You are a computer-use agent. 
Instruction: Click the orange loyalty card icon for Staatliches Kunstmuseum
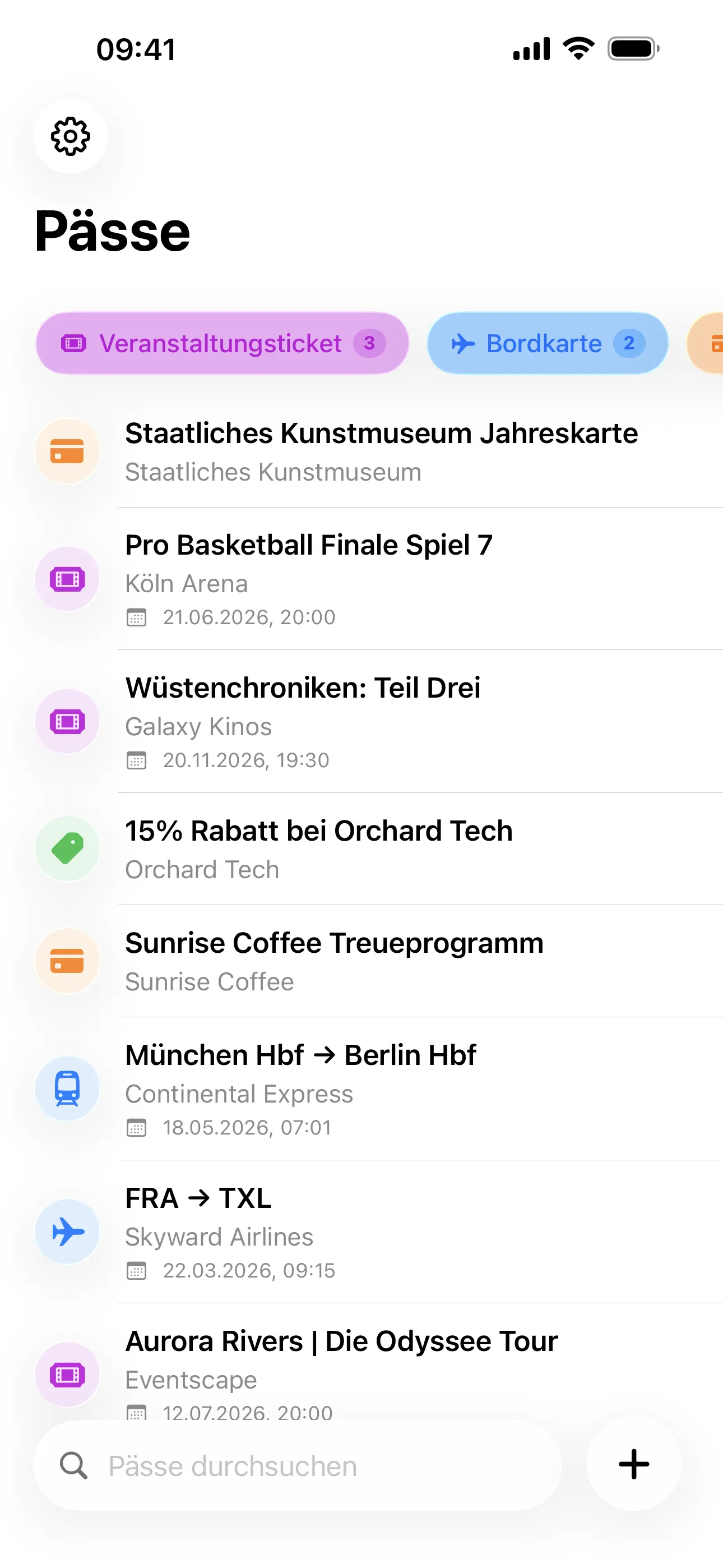tap(67, 451)
